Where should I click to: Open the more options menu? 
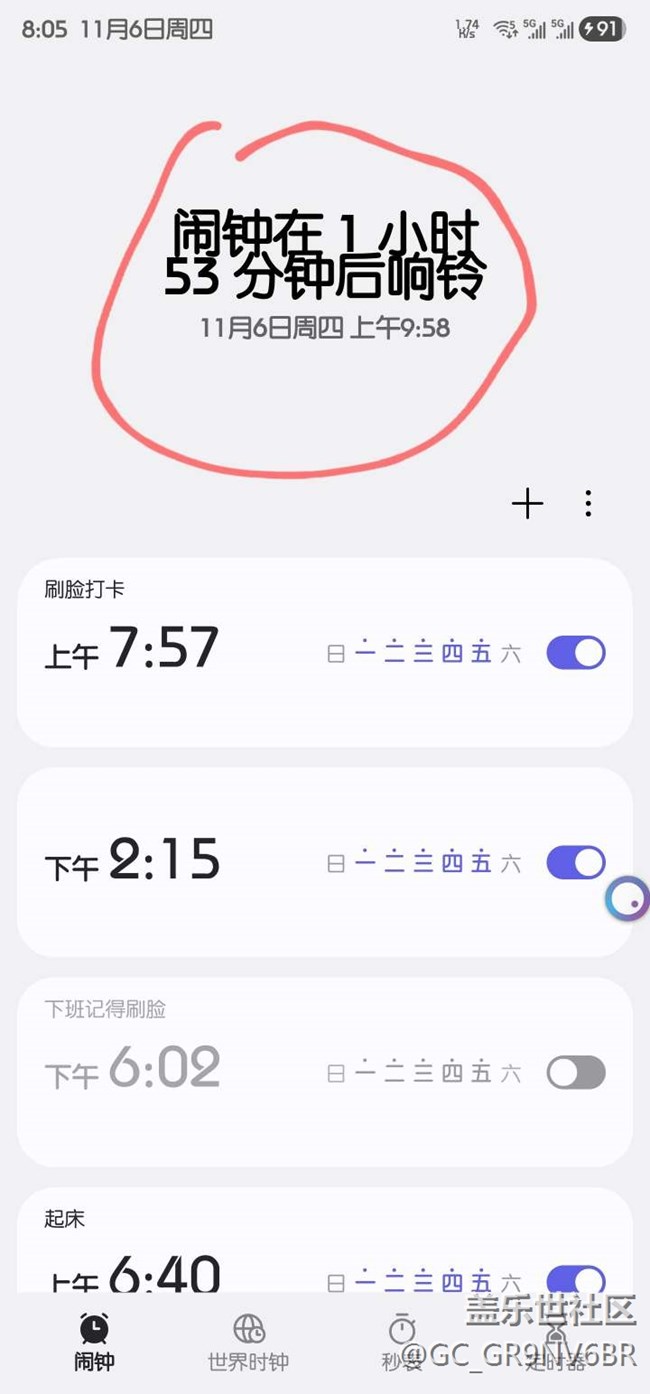coord(588,504)
